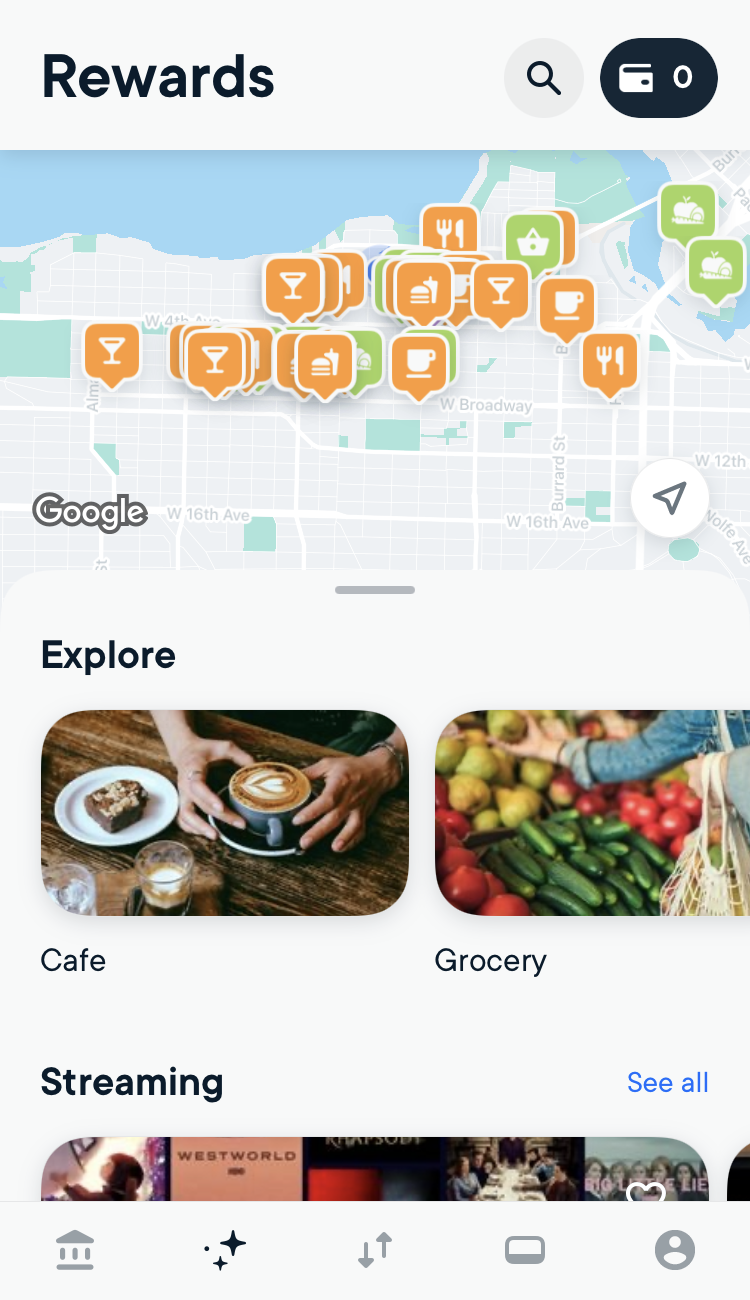750x1300 pixels.
Task: Tap the heart icon on the streaming tile
Action: pos(646,1196)
